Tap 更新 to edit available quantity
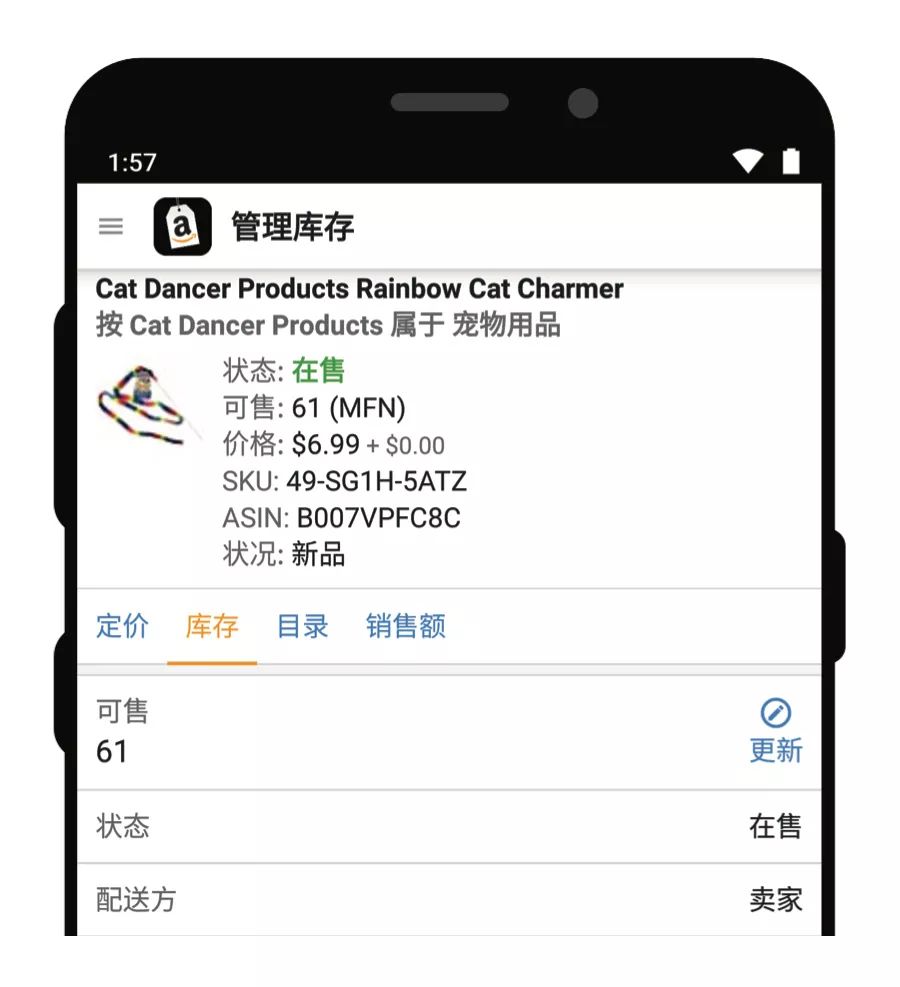Image resolution: width=900 pixels, height=987 pixels. tap(776, 732)
